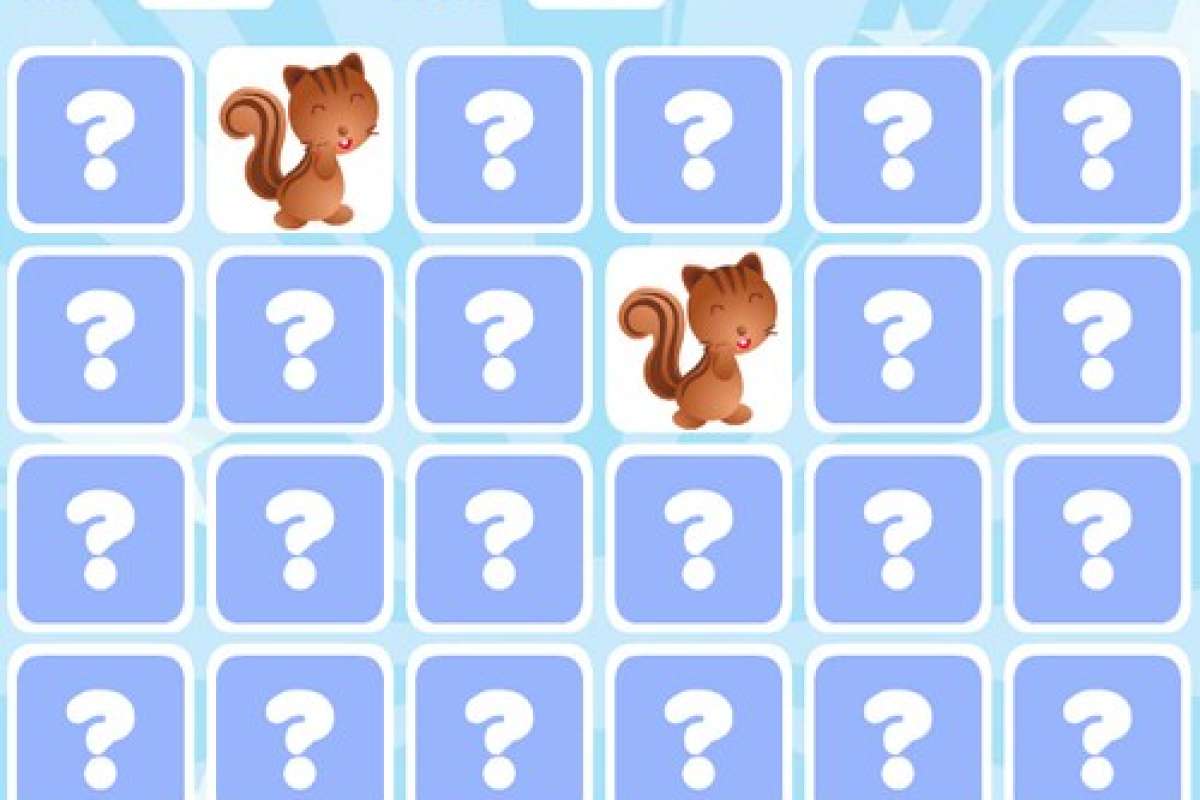
Task: Flip the last card in the top row
Action: (x=1097, y=139)
